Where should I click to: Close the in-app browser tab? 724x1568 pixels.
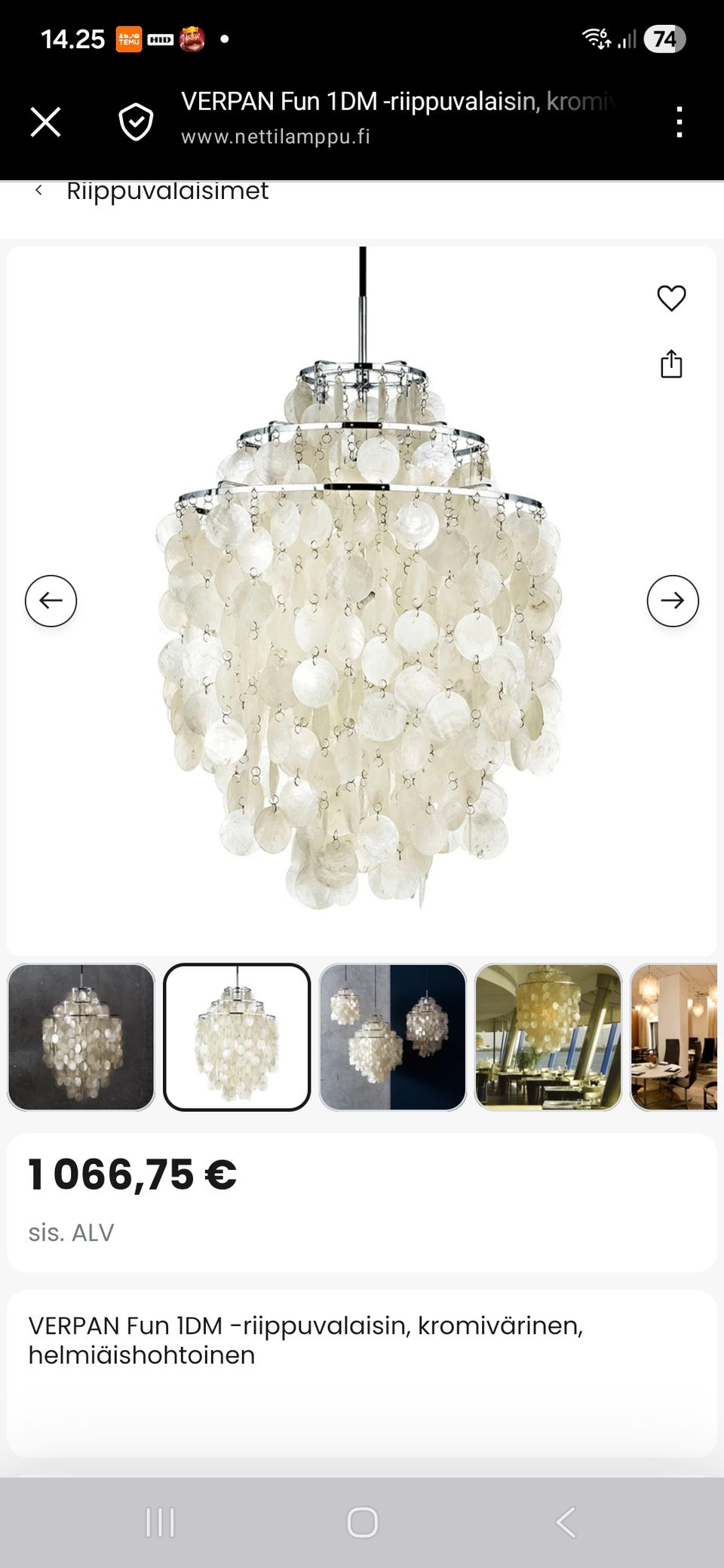tap(45, 121)
